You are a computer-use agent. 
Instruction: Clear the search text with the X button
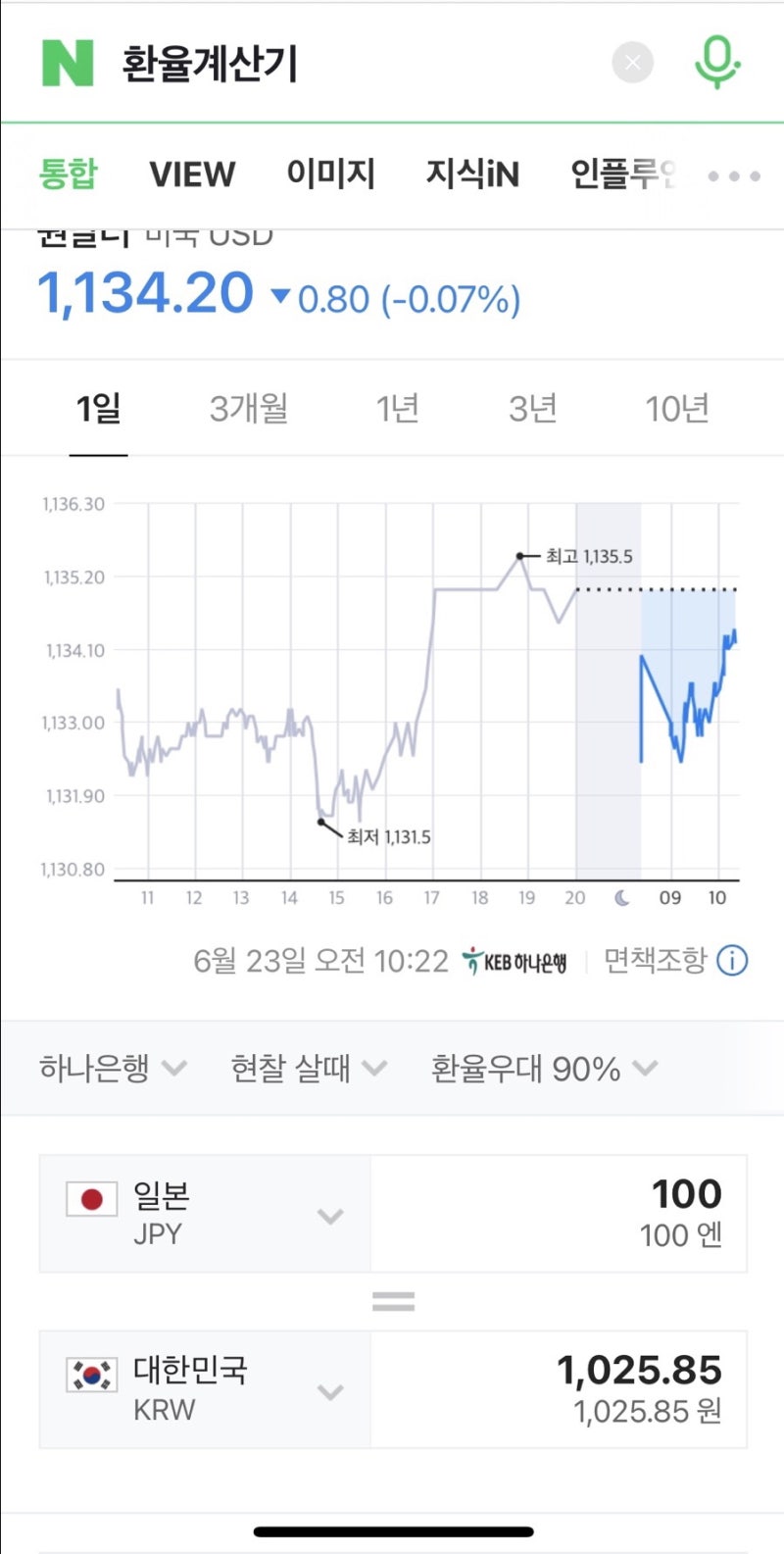coord(633,64)
